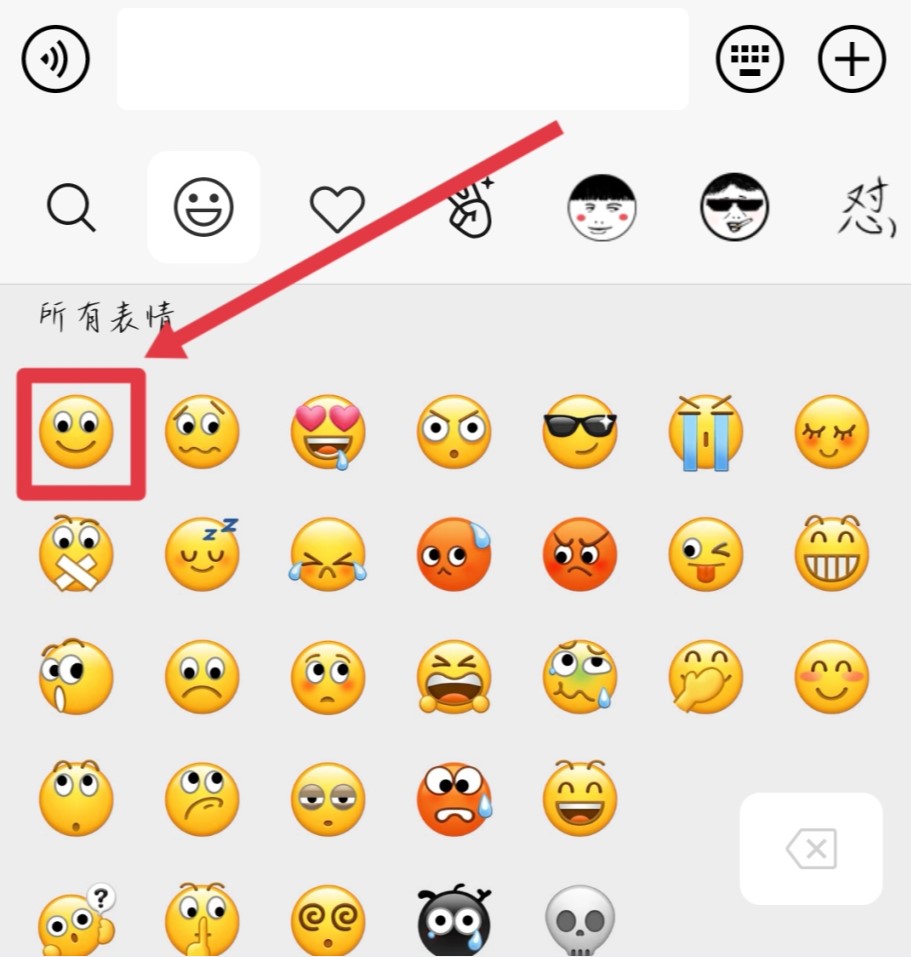Insert the angry red face emoji
The width and height of the screenshot is (911, 957).
pos(580,554)
